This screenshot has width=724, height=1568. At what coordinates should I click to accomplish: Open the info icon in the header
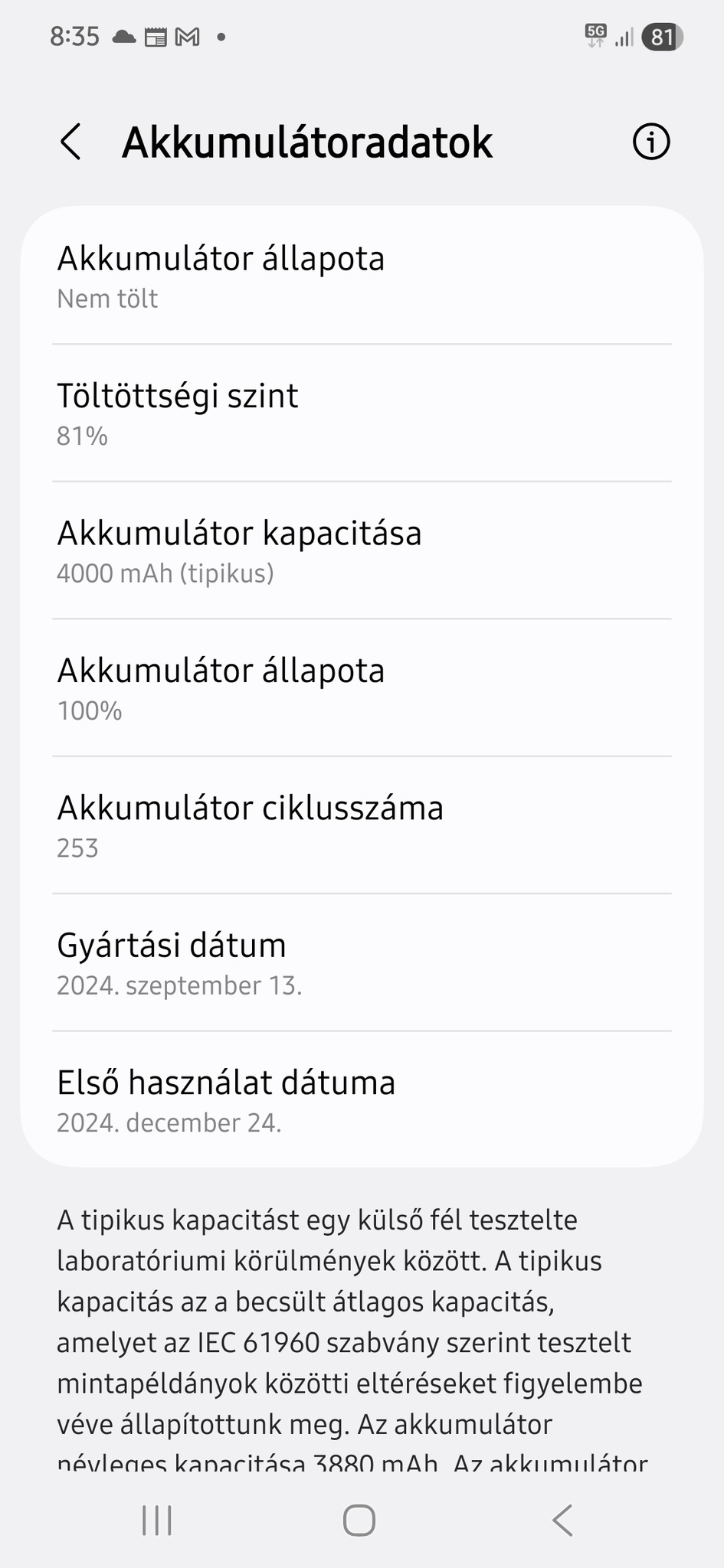[651, 142]
